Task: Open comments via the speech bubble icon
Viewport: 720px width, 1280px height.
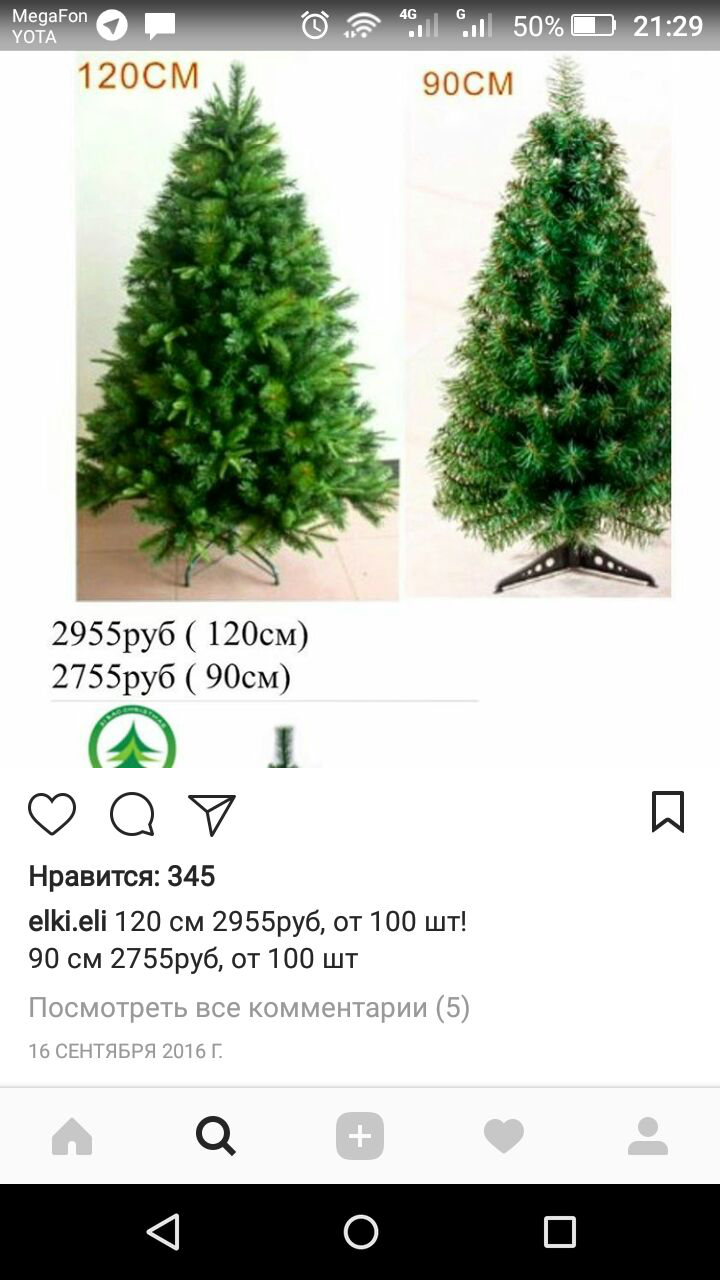Action: pyautogui.click(x=130, y=814)
